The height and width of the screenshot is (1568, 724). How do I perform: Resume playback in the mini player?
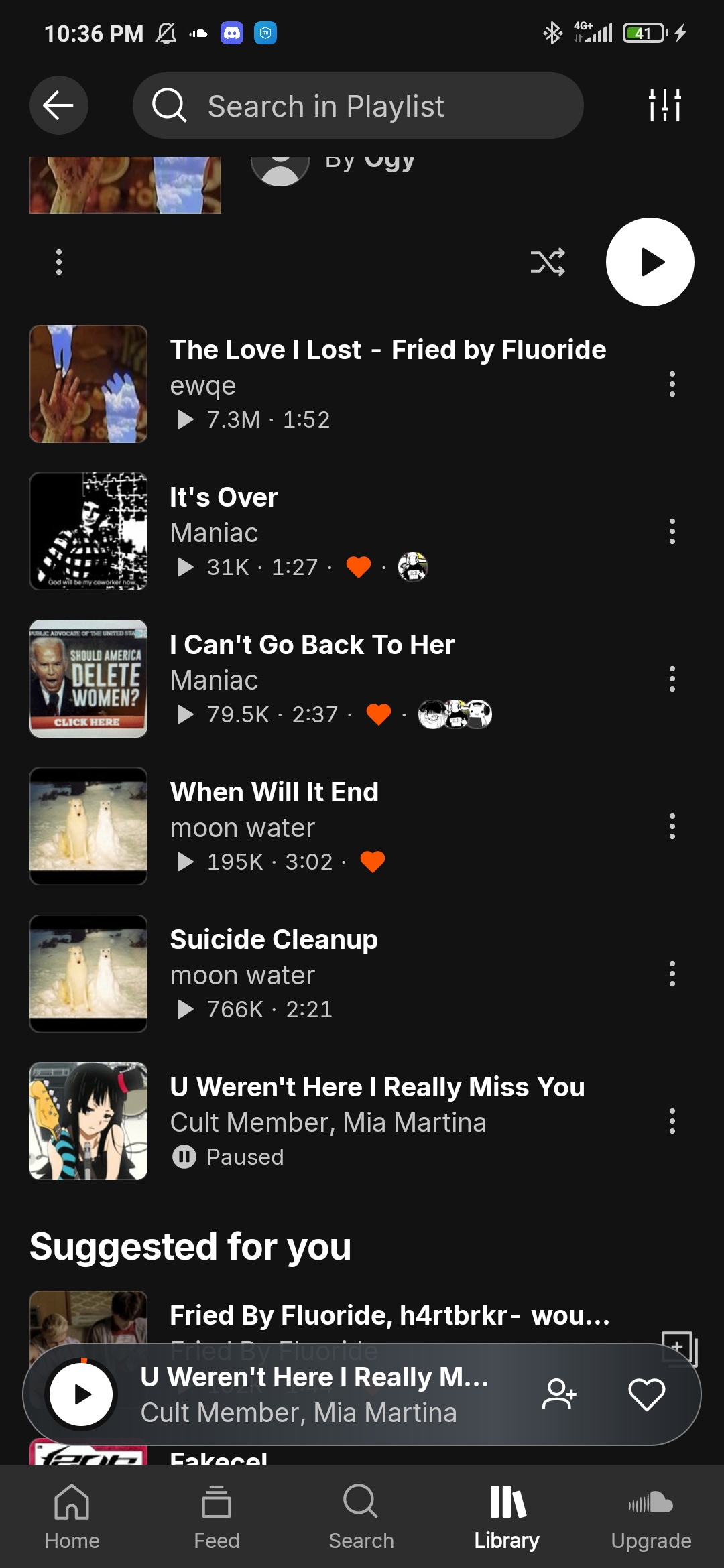(81, 1394)
